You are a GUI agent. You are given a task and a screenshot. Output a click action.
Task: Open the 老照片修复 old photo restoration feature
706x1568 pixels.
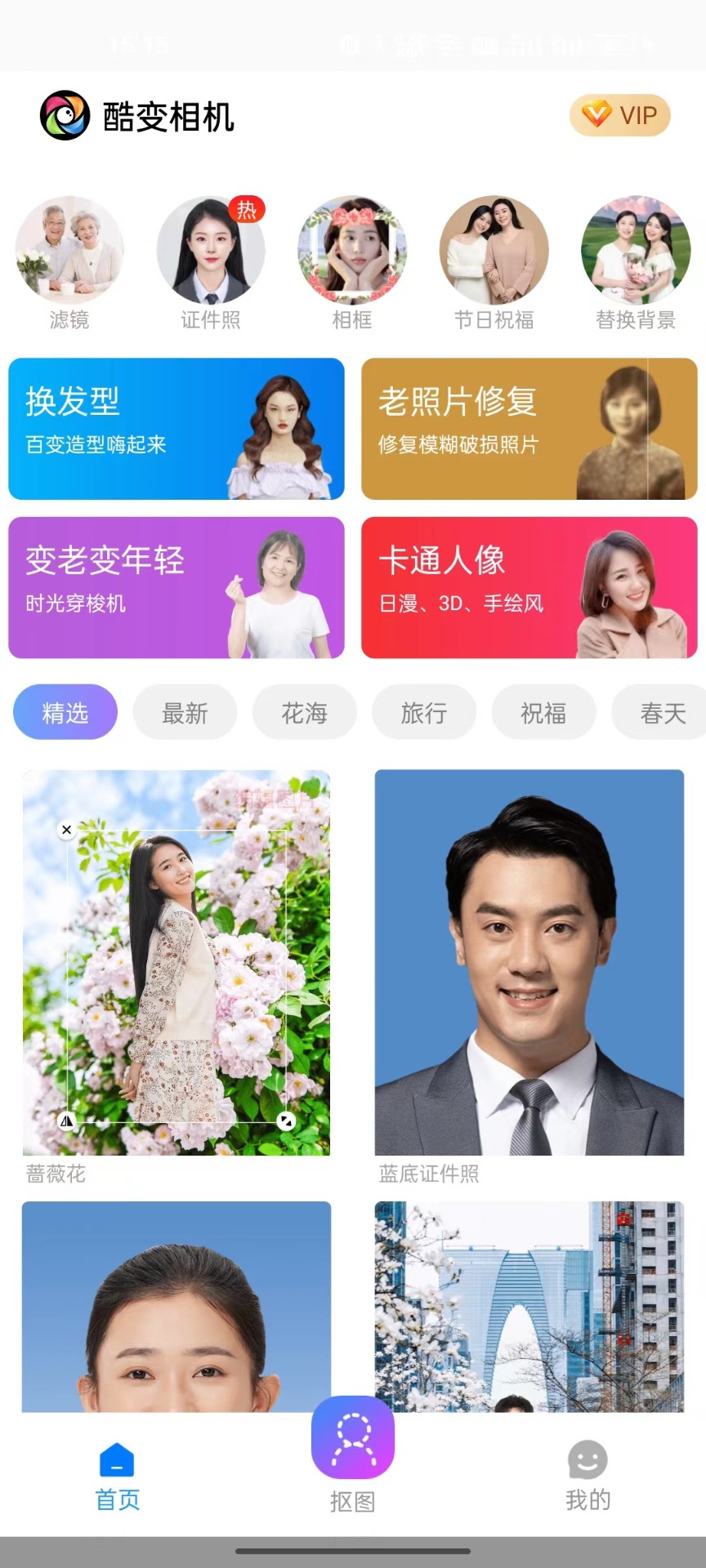(x=529, y=426)
